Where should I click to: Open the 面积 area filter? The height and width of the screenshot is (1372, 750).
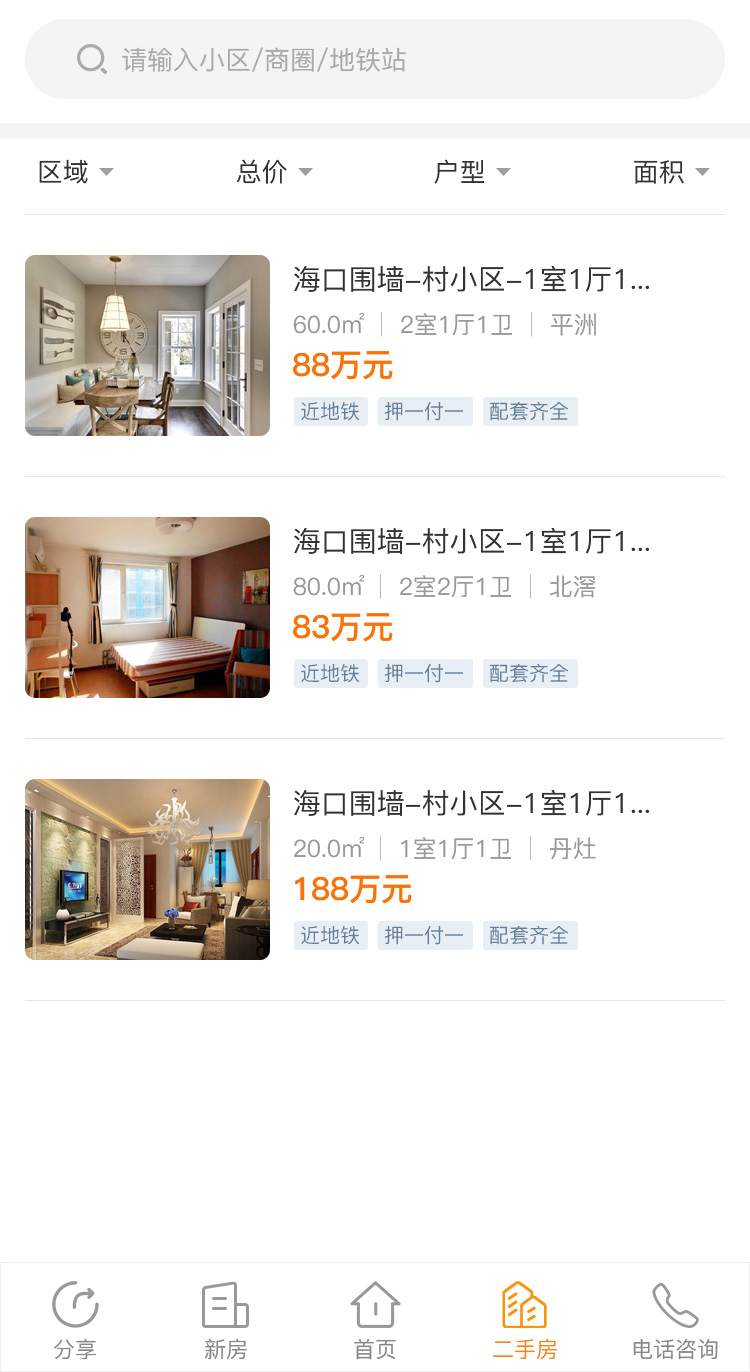pos(670,172)
